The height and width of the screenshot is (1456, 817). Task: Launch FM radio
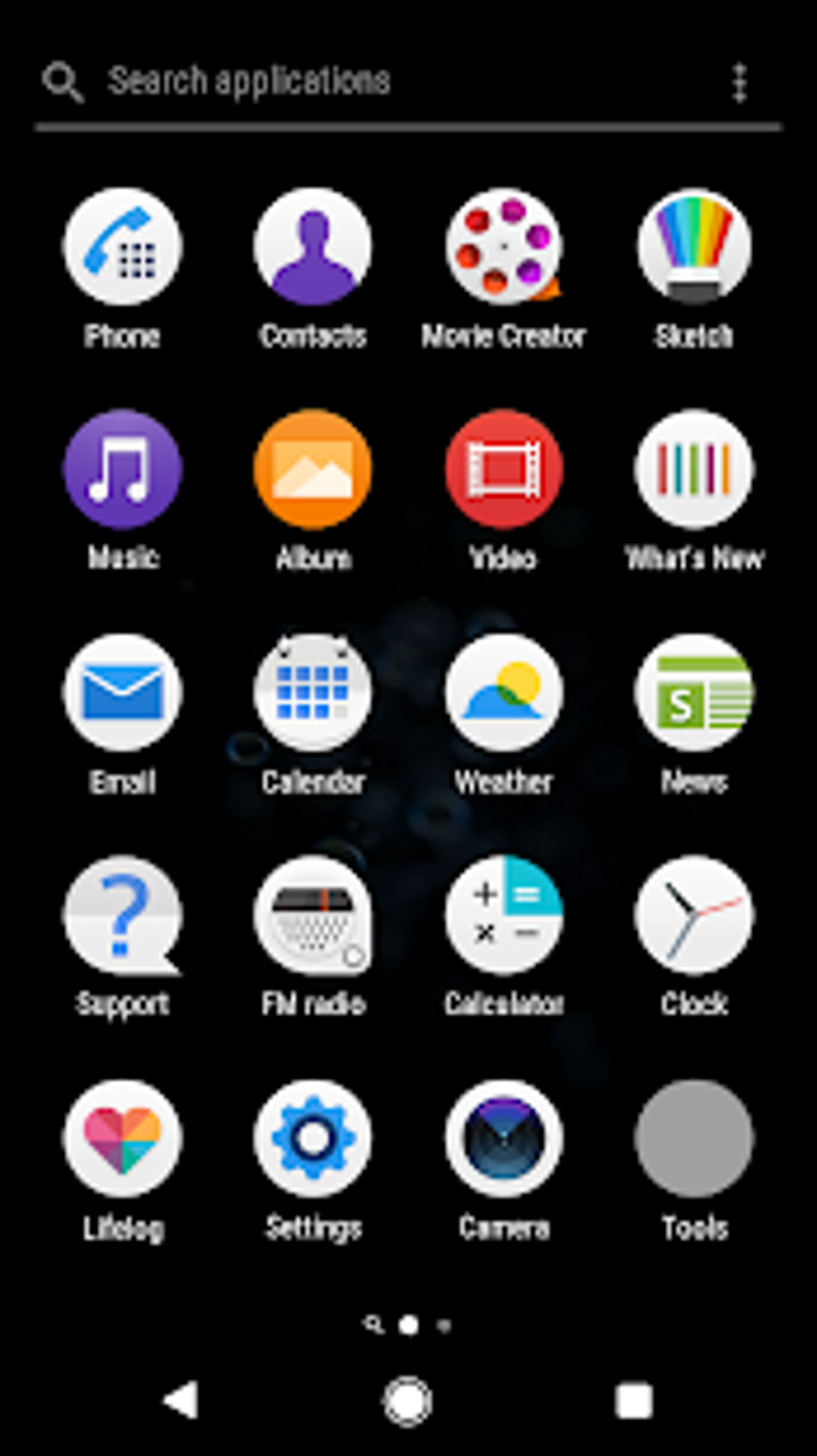click(x=313, y=915)
